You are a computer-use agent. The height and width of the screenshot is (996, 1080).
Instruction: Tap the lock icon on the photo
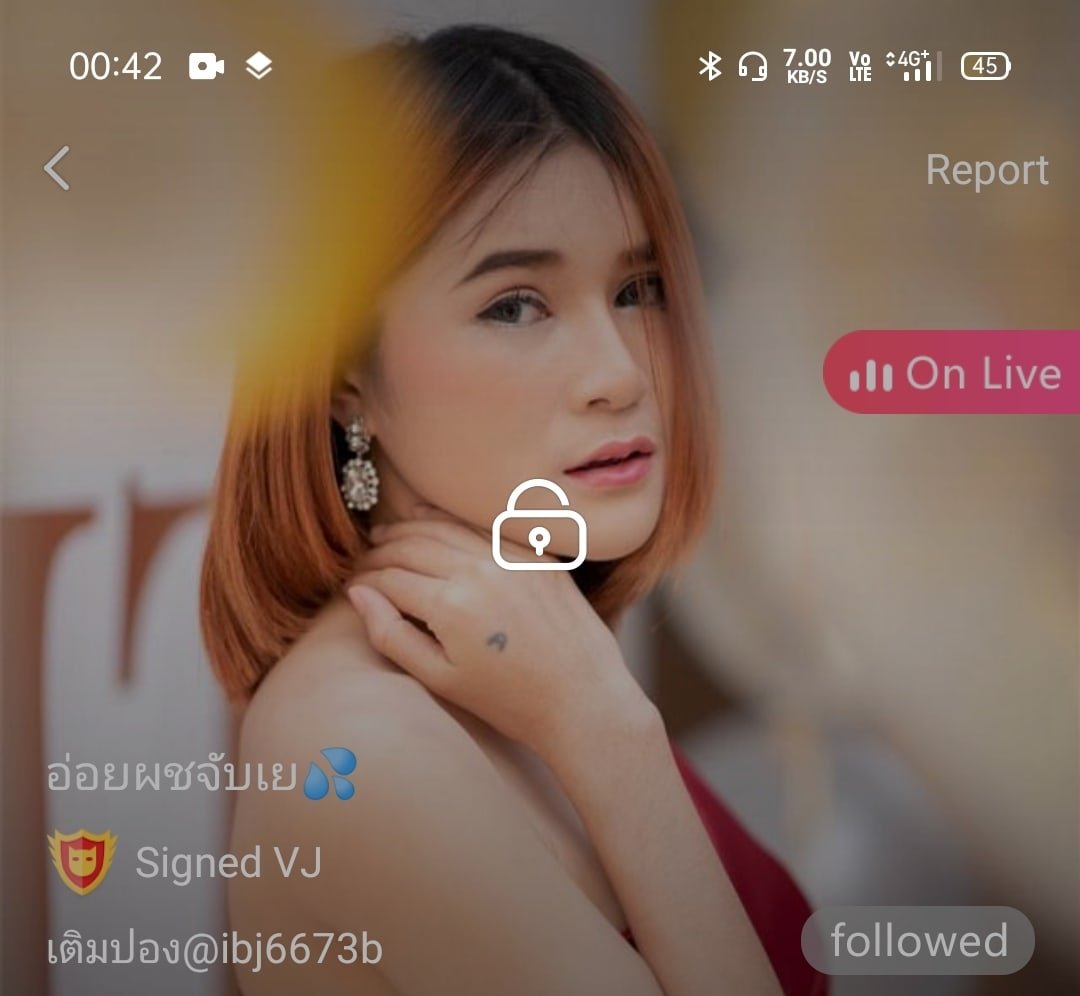[x=539, y=526]
